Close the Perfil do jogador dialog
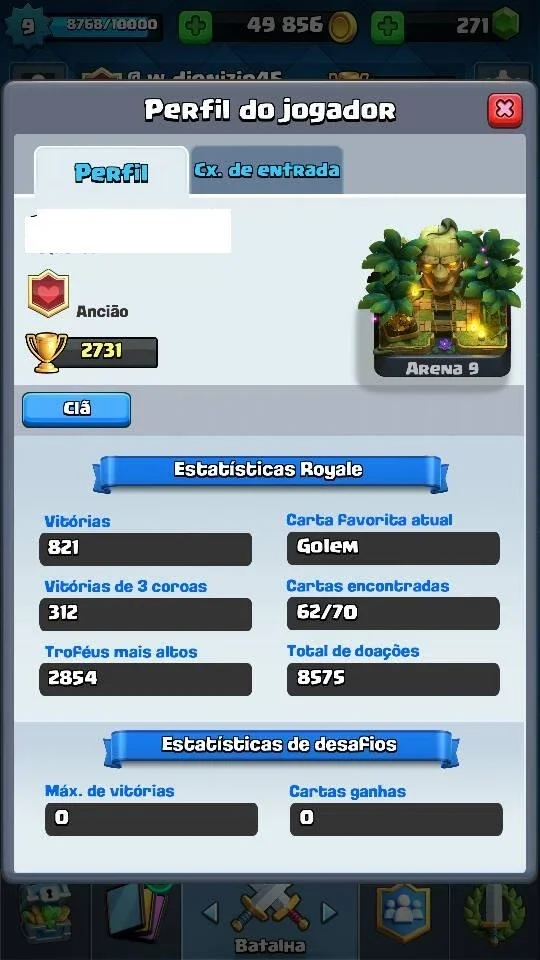 504,110
